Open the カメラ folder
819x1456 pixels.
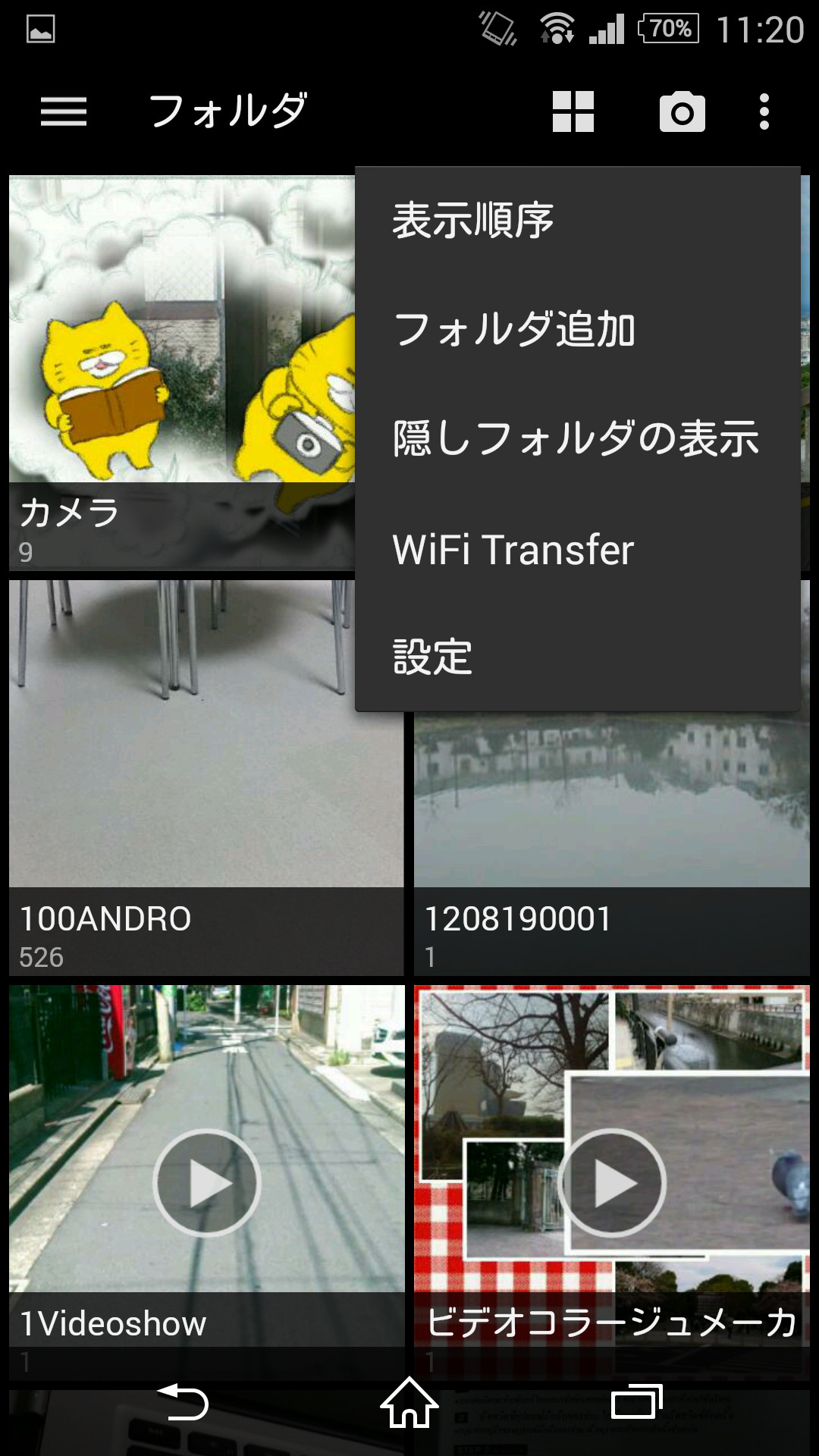point(178,455)
